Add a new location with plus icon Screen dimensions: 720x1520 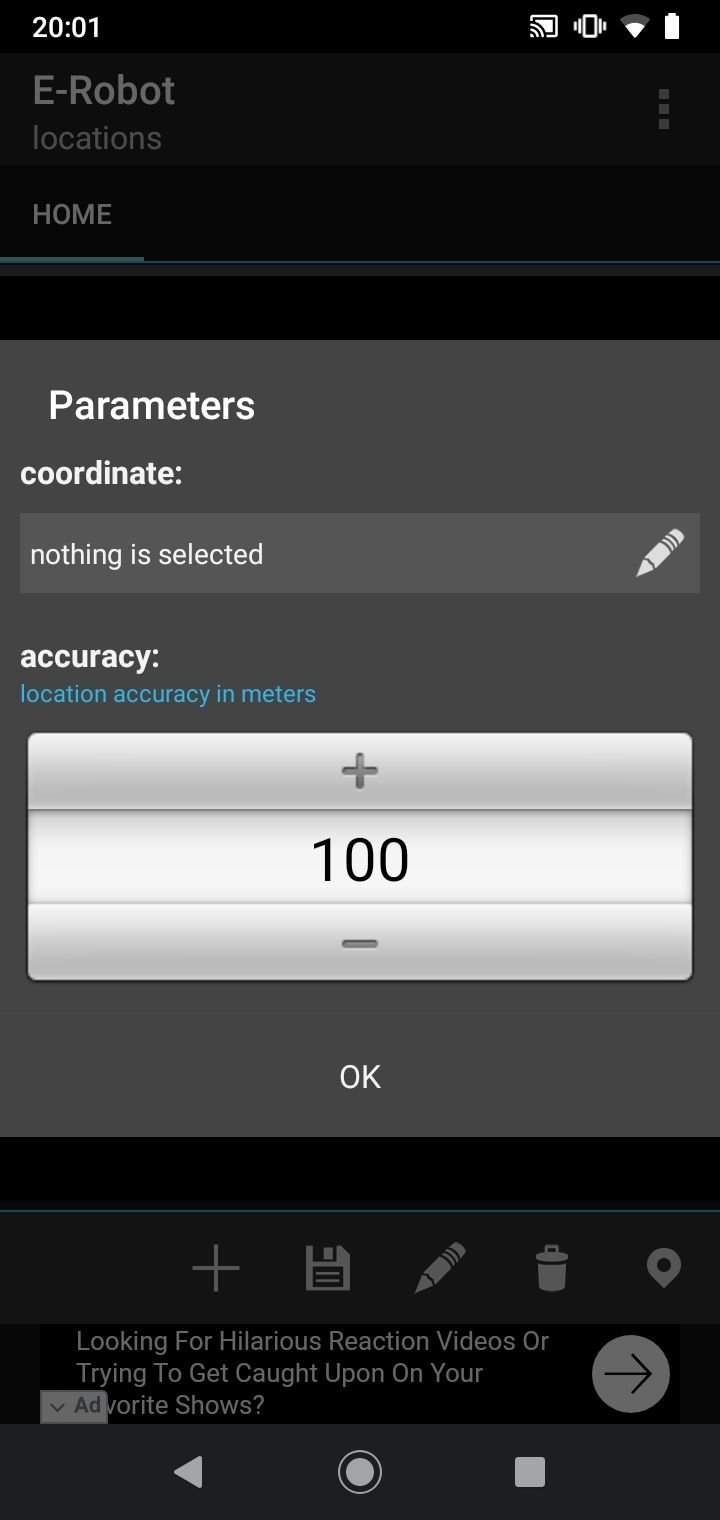point(216,1269)
